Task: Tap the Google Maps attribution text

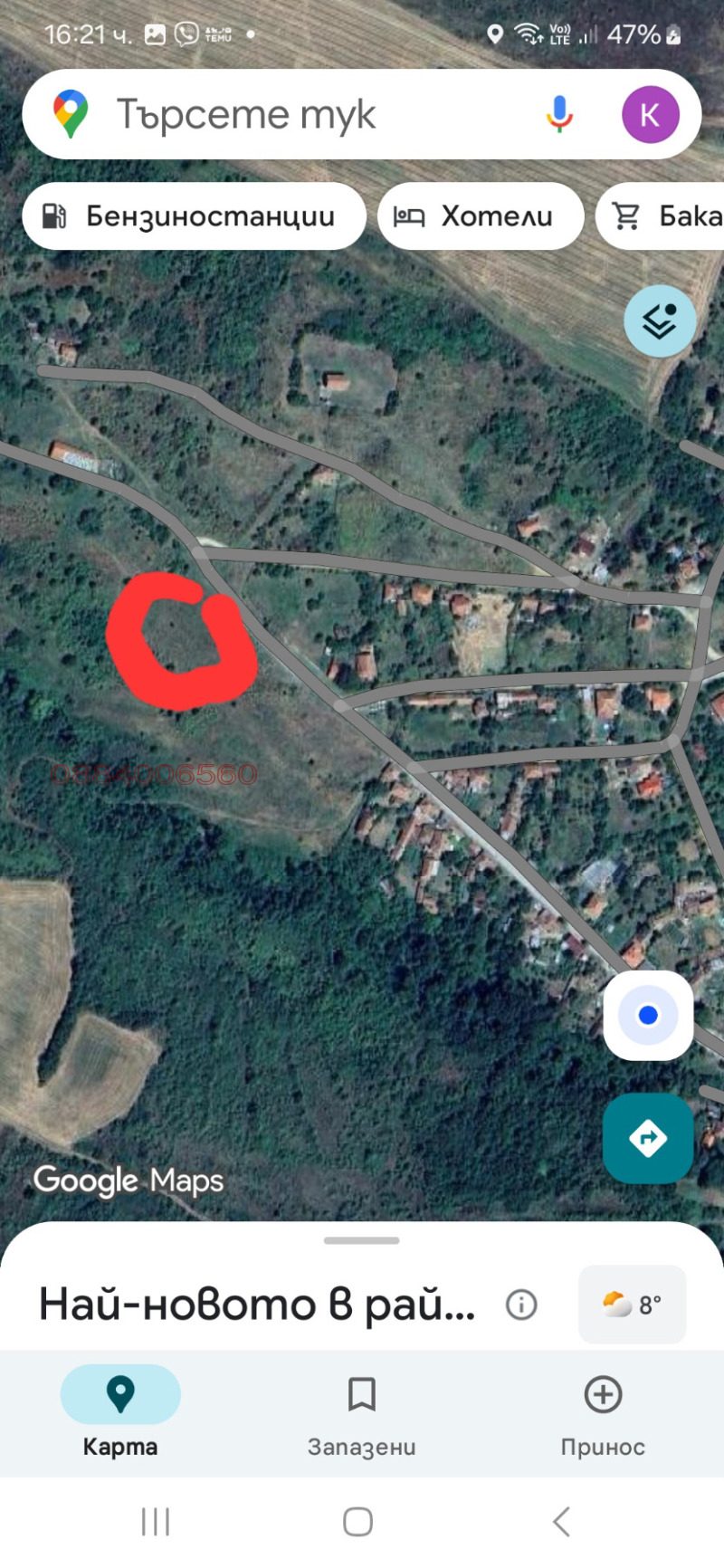Action: tap(128, 1180)
